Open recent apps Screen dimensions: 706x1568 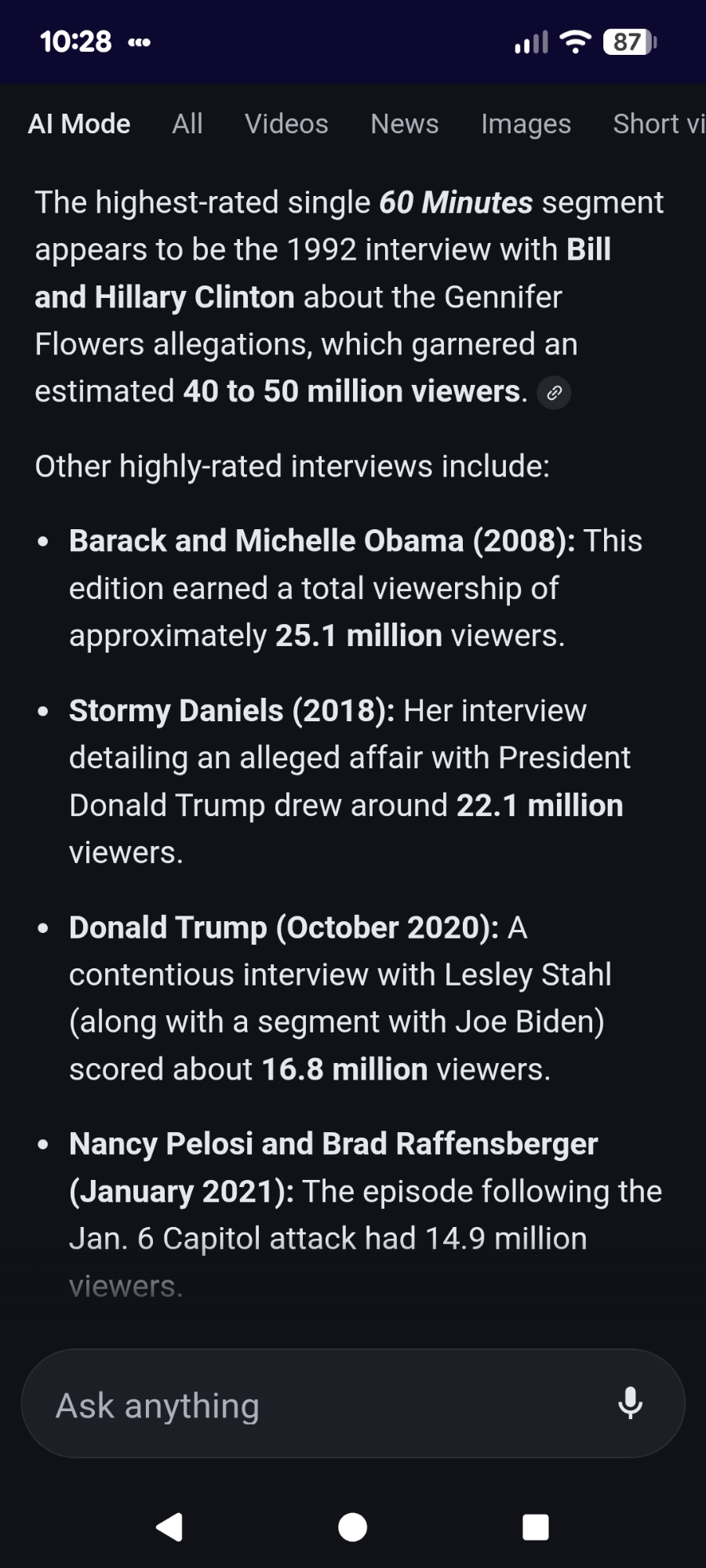[535, 1526]
